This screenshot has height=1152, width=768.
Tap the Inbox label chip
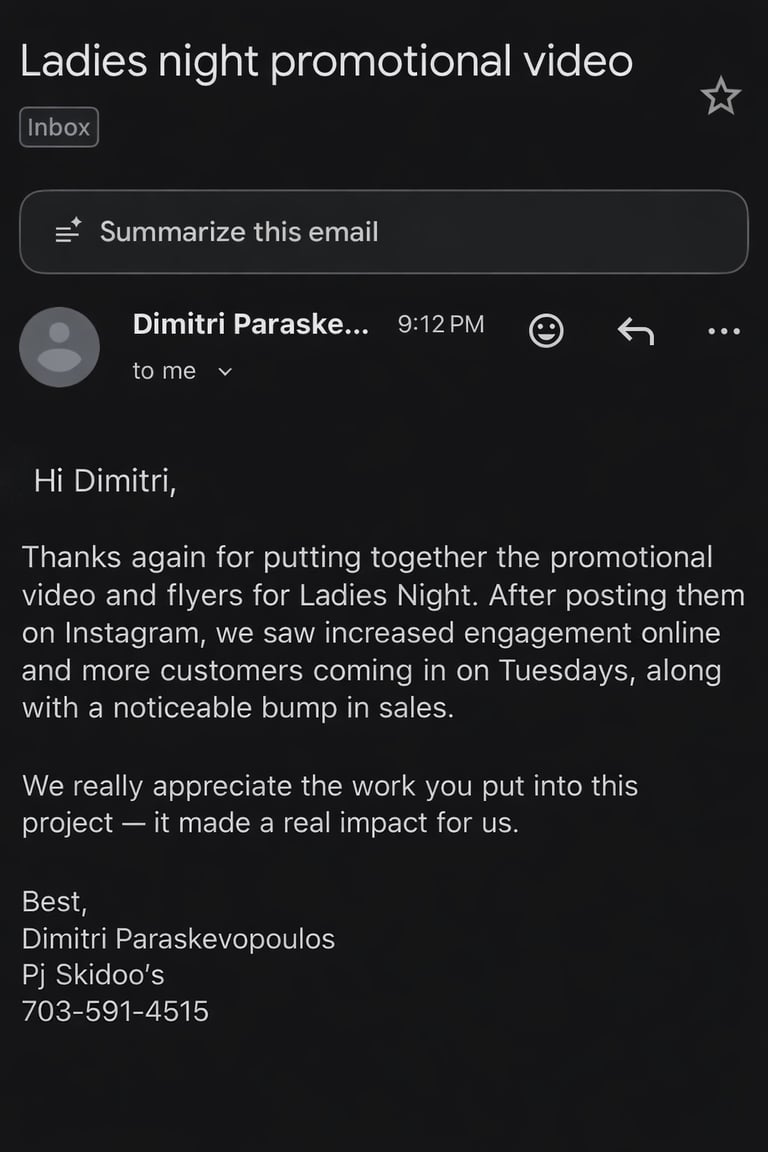click(59, 127)
